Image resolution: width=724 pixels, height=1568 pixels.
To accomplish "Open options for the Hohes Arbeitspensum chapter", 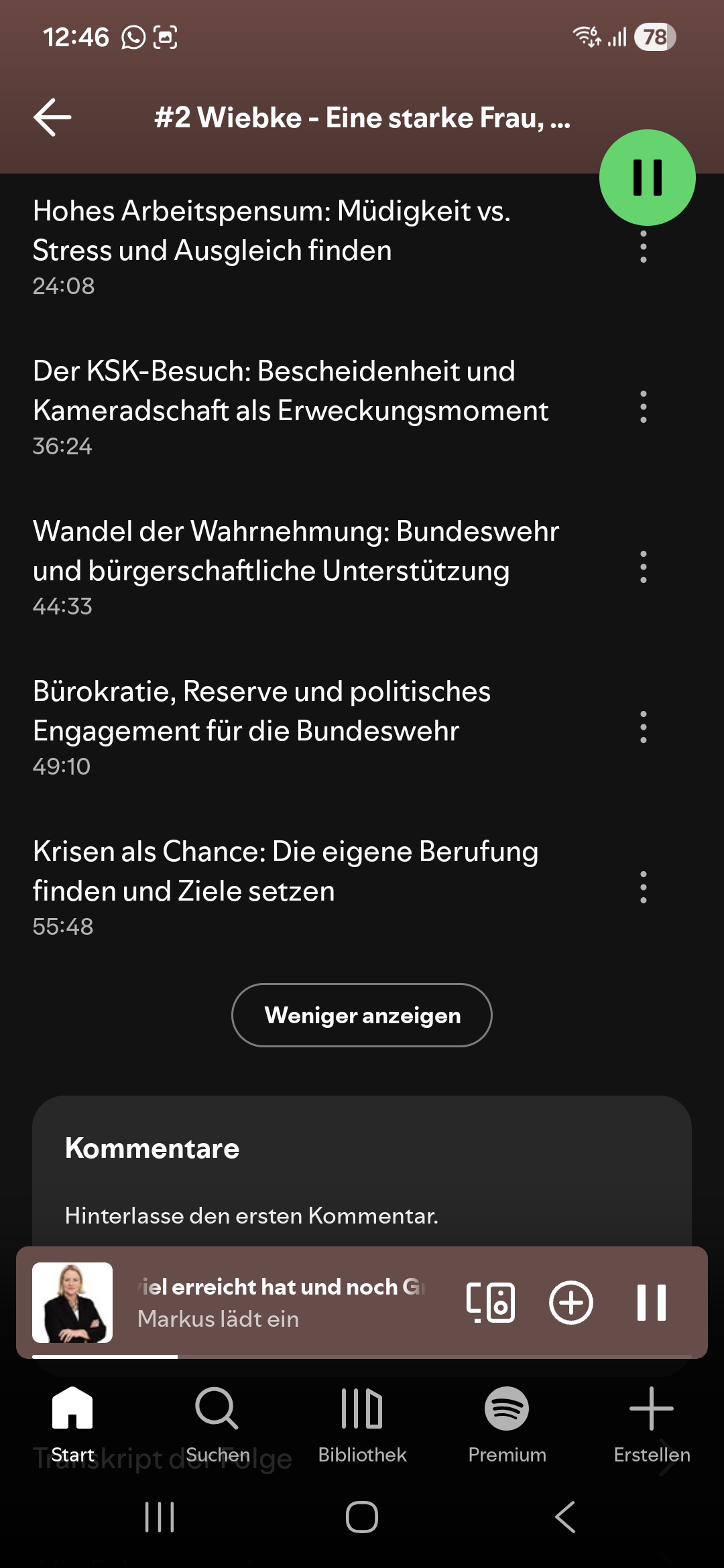I will click(644, 249).
